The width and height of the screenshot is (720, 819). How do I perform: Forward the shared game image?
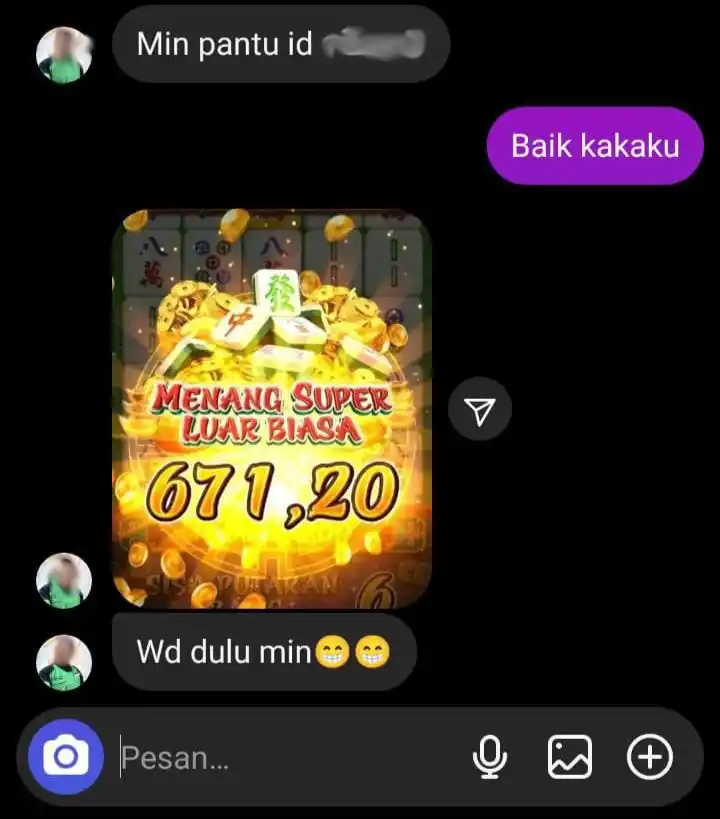click(x=481, y=409)
